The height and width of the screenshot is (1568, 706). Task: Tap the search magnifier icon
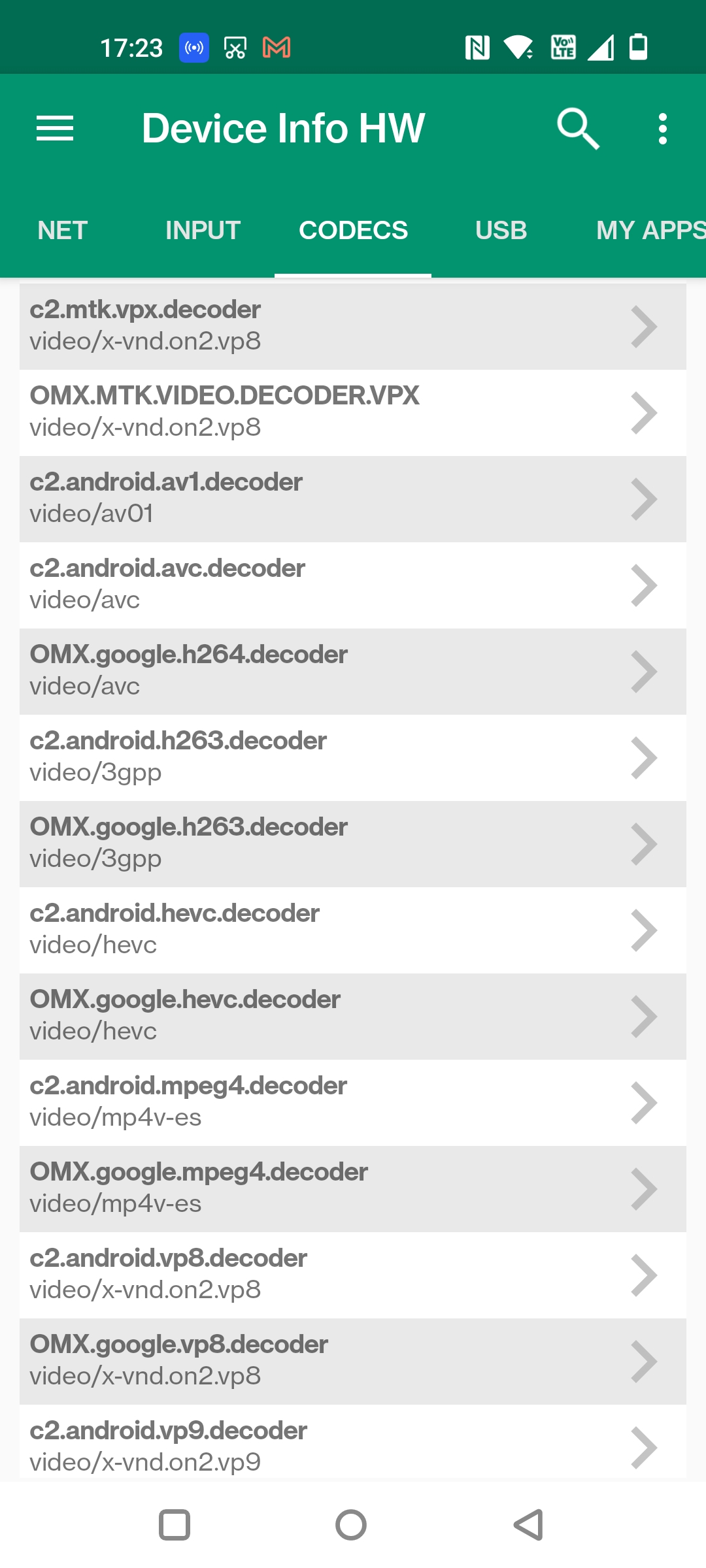click(578, 128)
